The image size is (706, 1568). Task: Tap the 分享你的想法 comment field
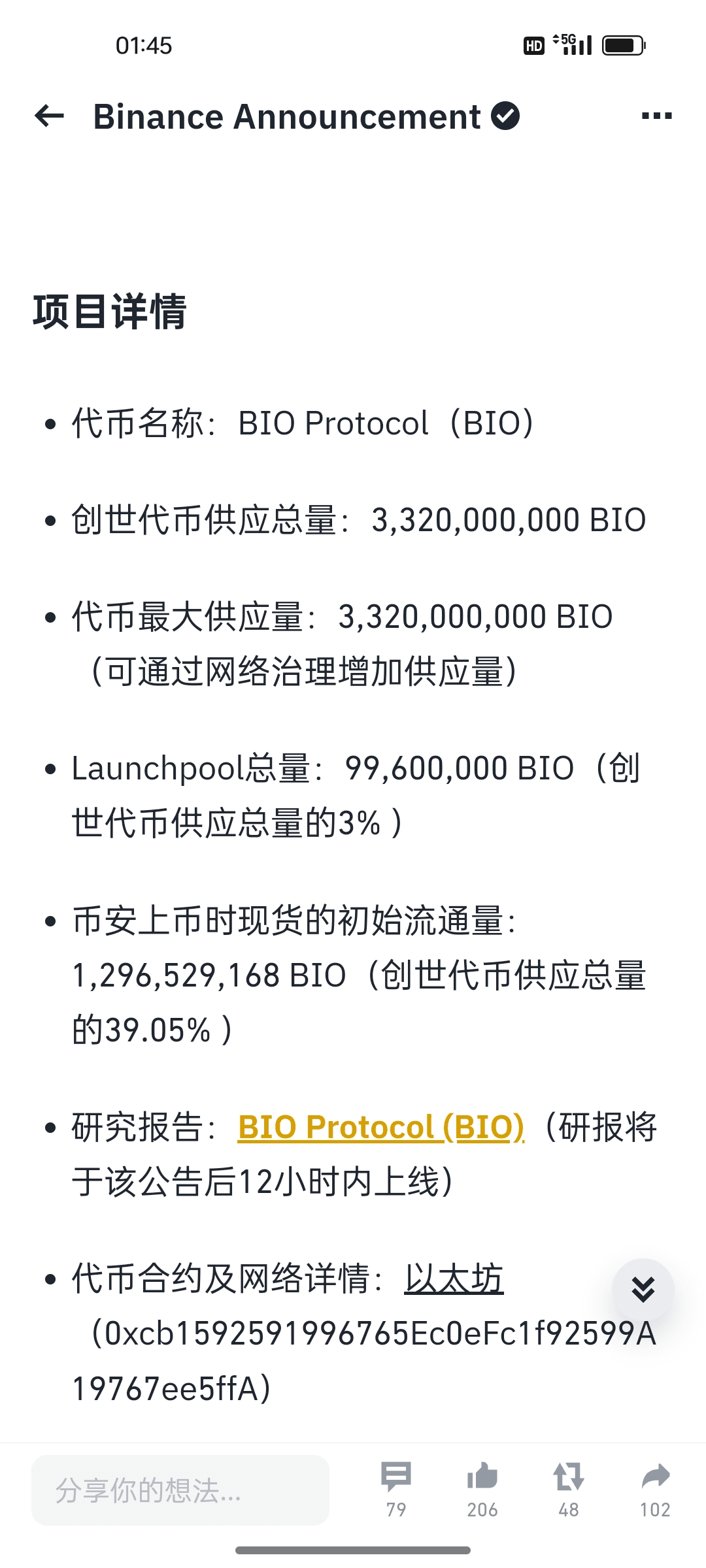click(x=180, y=1490)
